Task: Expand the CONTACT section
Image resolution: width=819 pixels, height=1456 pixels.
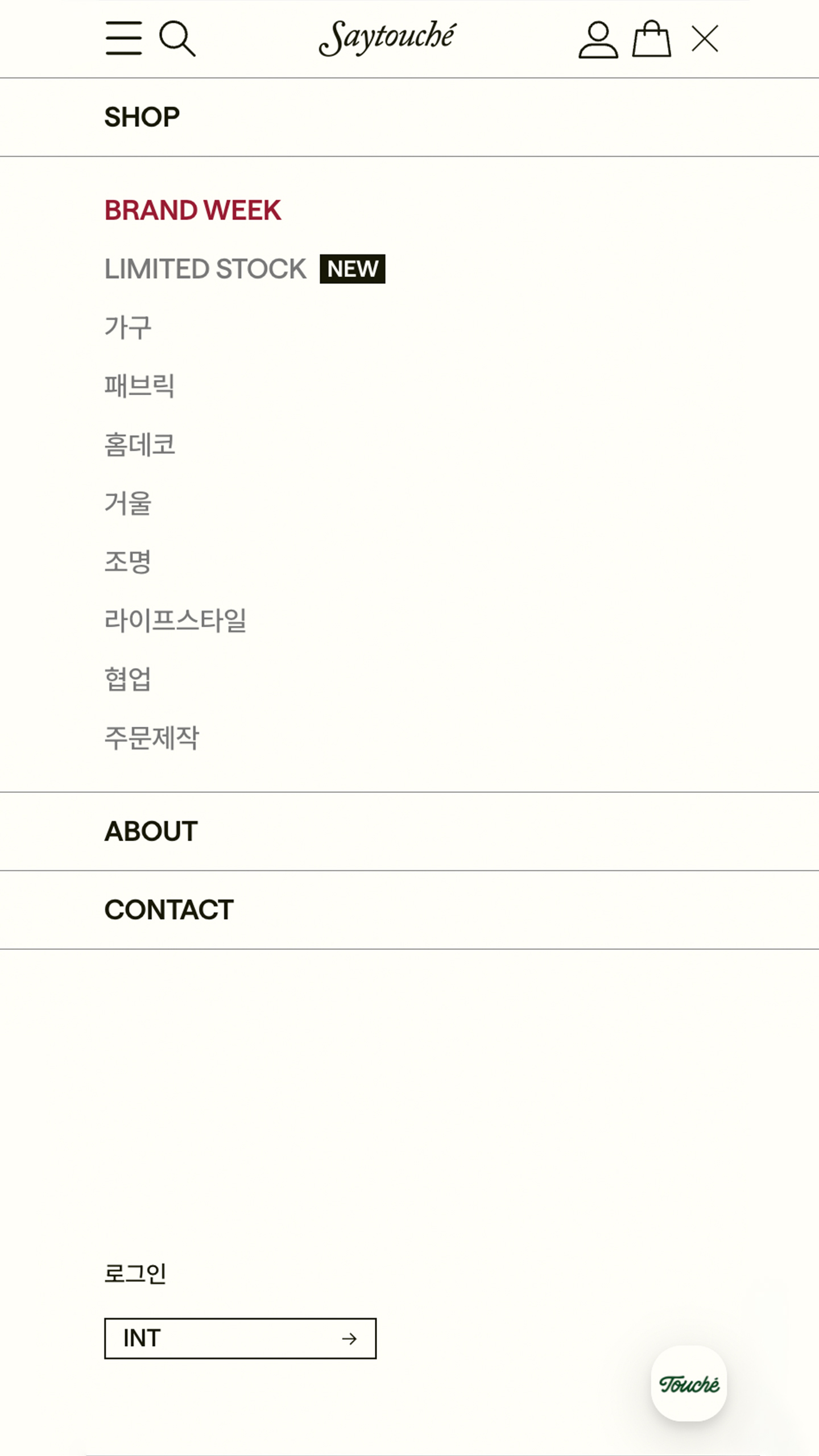Action: click(409, 910)
